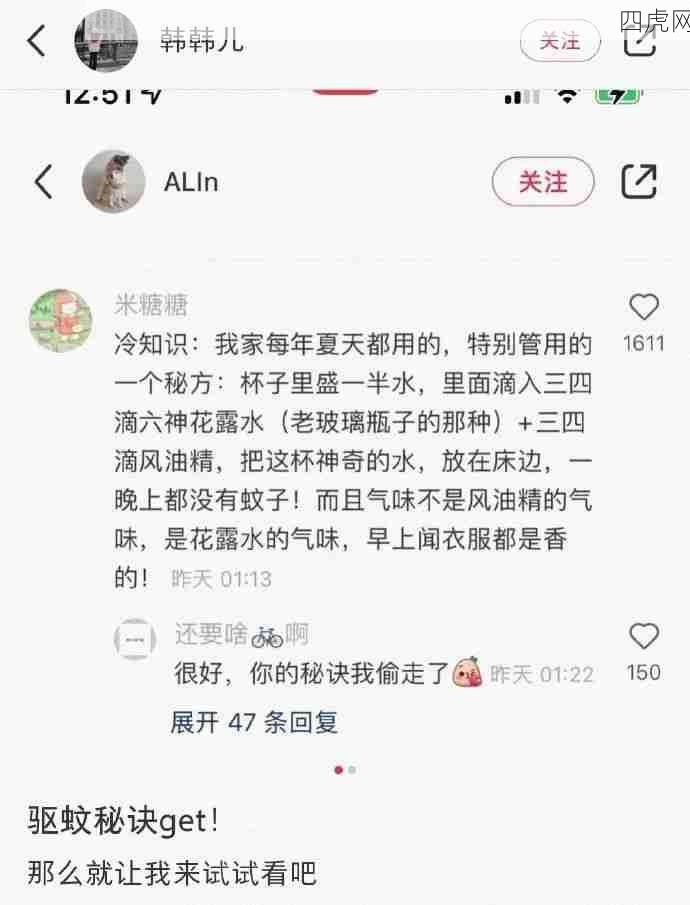Follow 韩韩儿 with the top 关注 button
This screenshot has width=690, height=905.
[559, 41]
